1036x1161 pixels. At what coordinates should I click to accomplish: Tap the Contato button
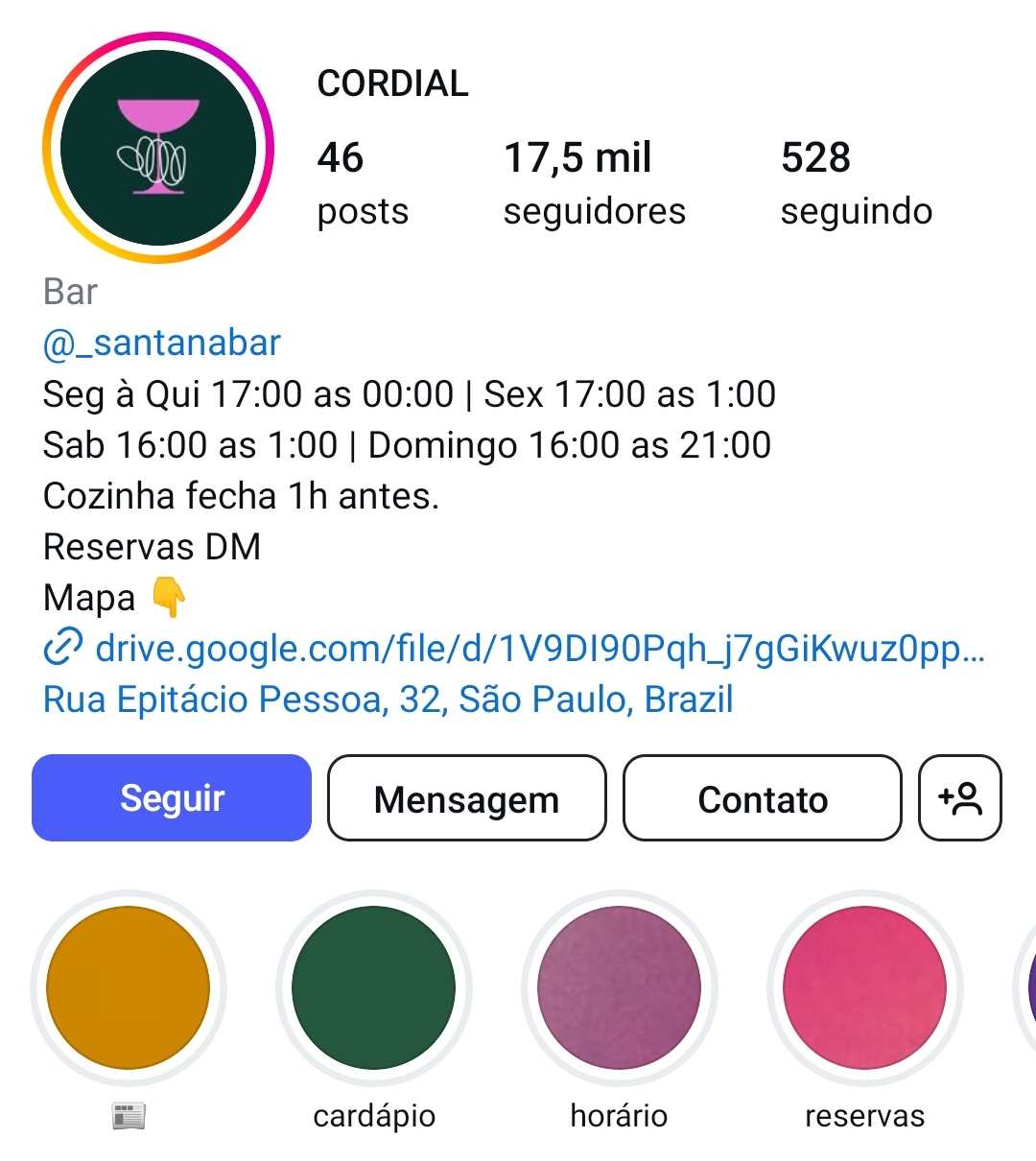[762, 798]
